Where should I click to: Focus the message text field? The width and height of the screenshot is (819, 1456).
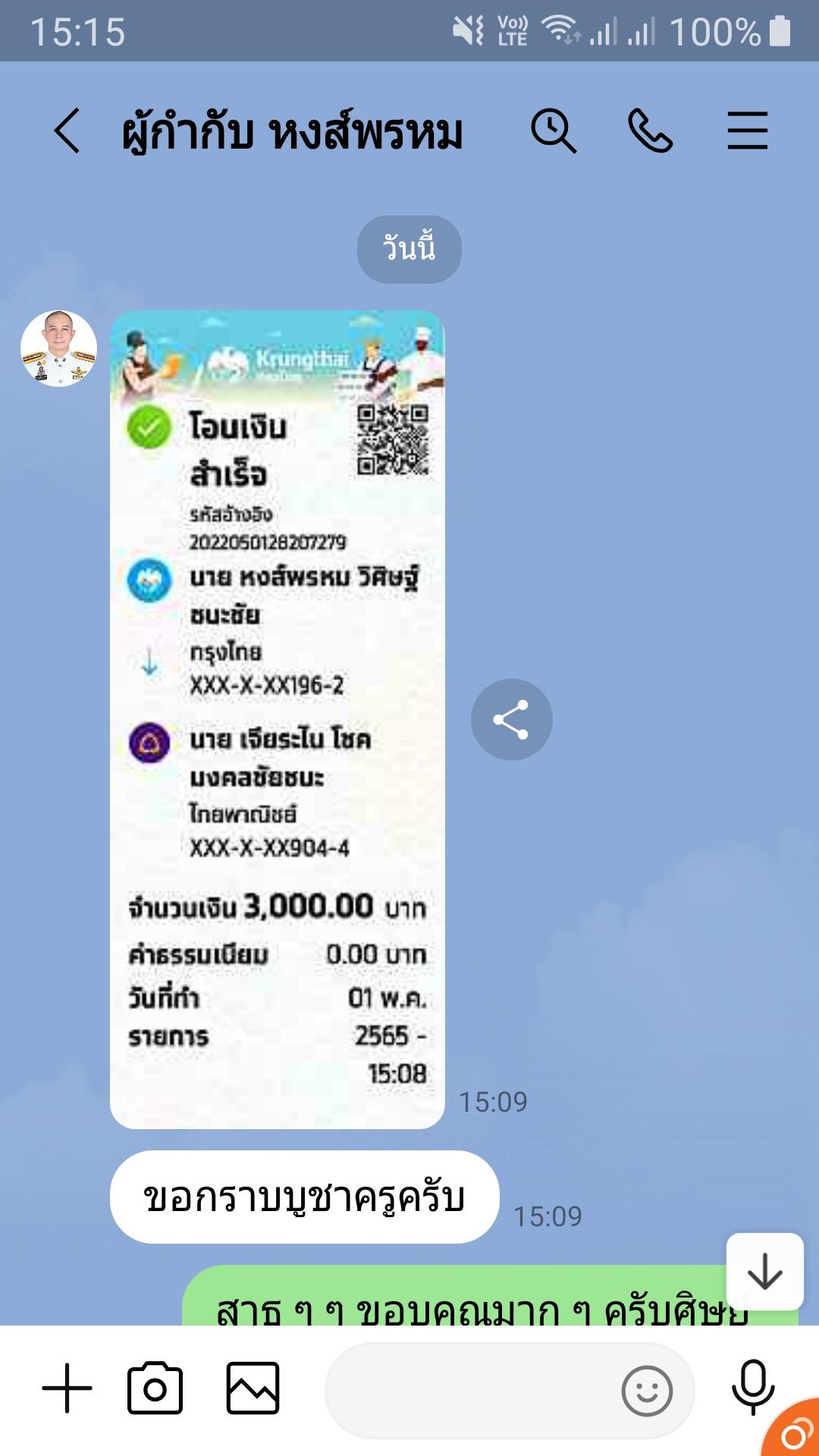point(470,1390)
